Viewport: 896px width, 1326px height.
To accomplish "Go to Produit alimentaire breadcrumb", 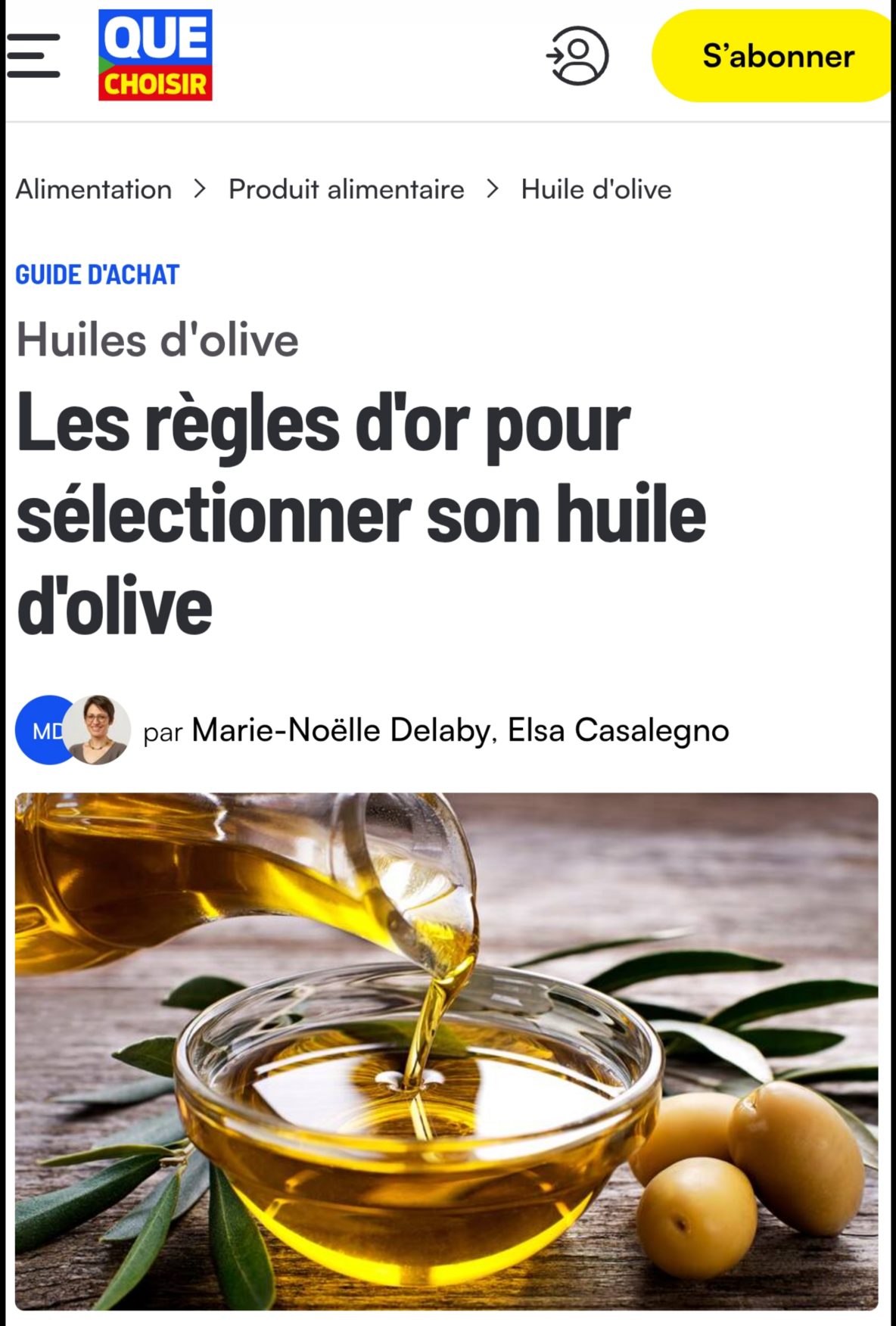I will point(346,189).
